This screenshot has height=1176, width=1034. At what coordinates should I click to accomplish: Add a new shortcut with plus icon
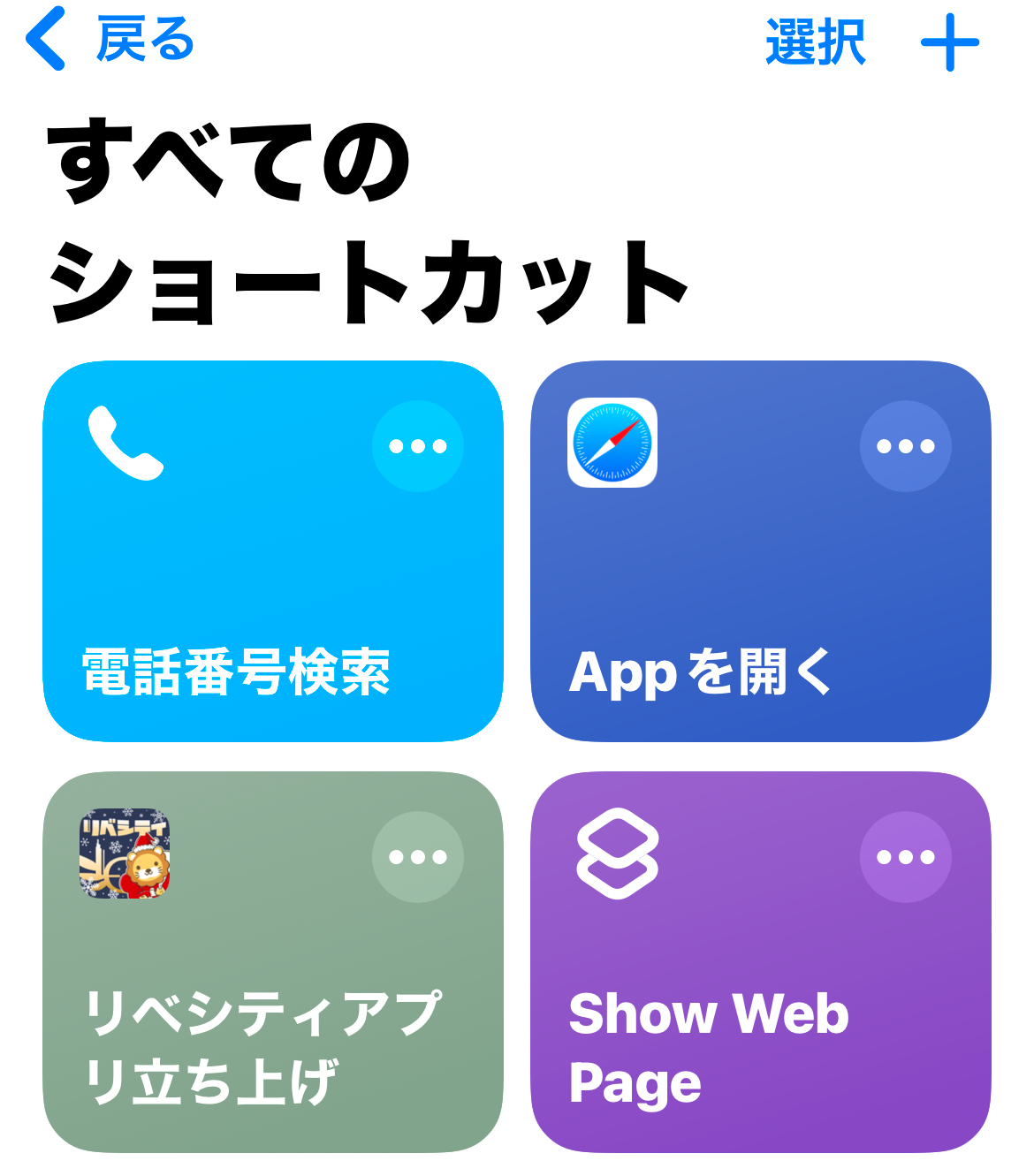pos(950,42)
